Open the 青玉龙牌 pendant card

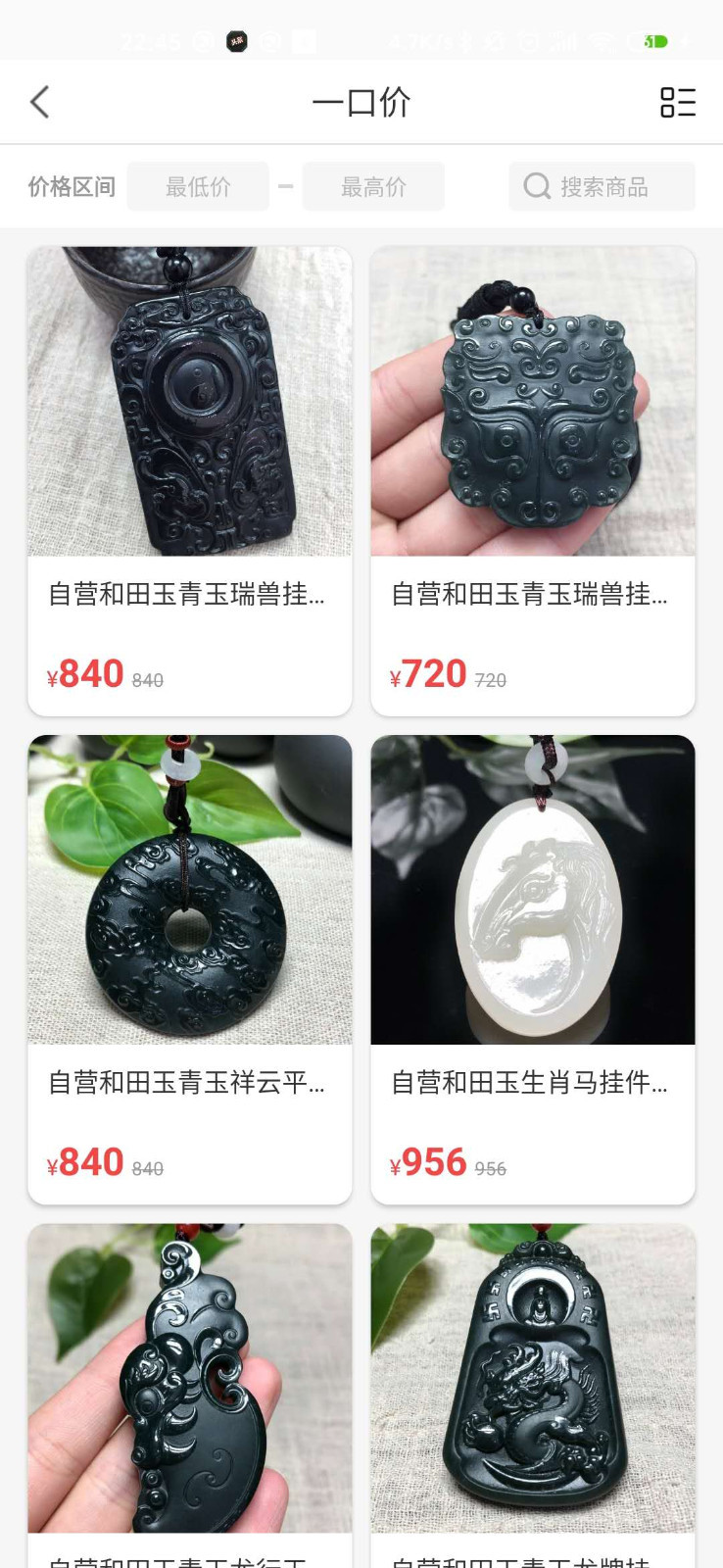533,1392
